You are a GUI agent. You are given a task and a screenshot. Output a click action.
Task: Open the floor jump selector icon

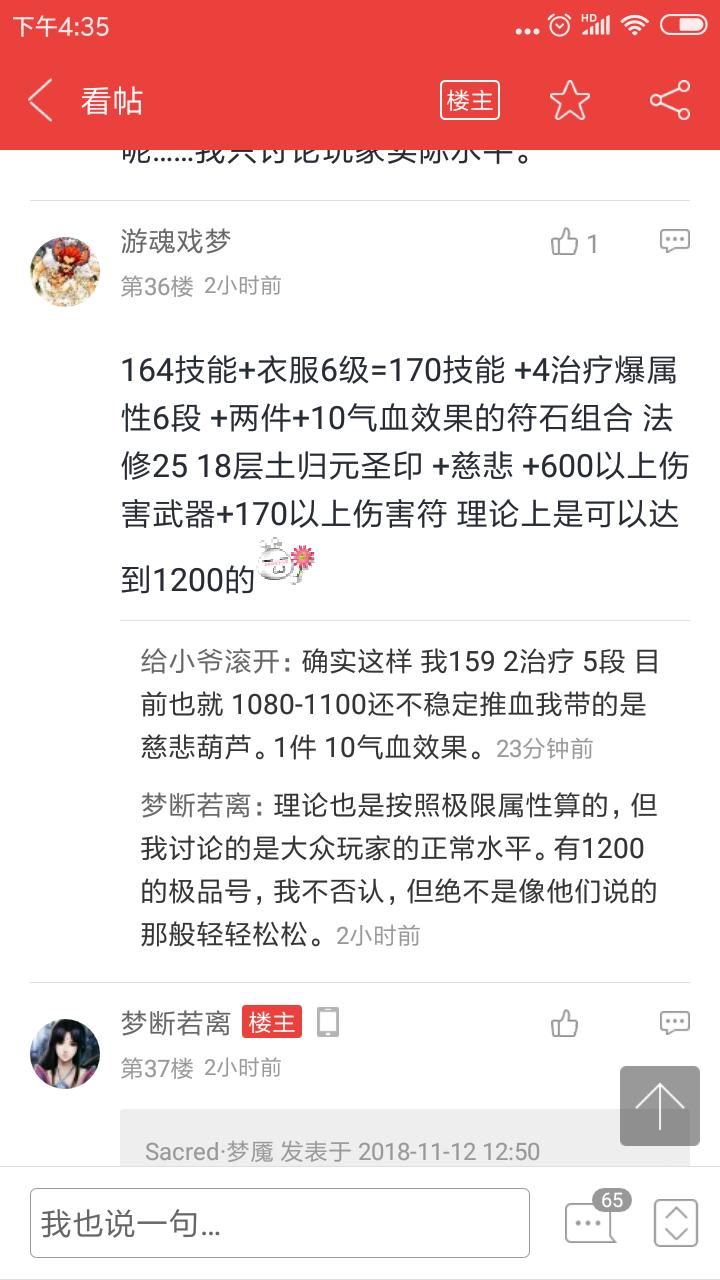[675, 1222]
